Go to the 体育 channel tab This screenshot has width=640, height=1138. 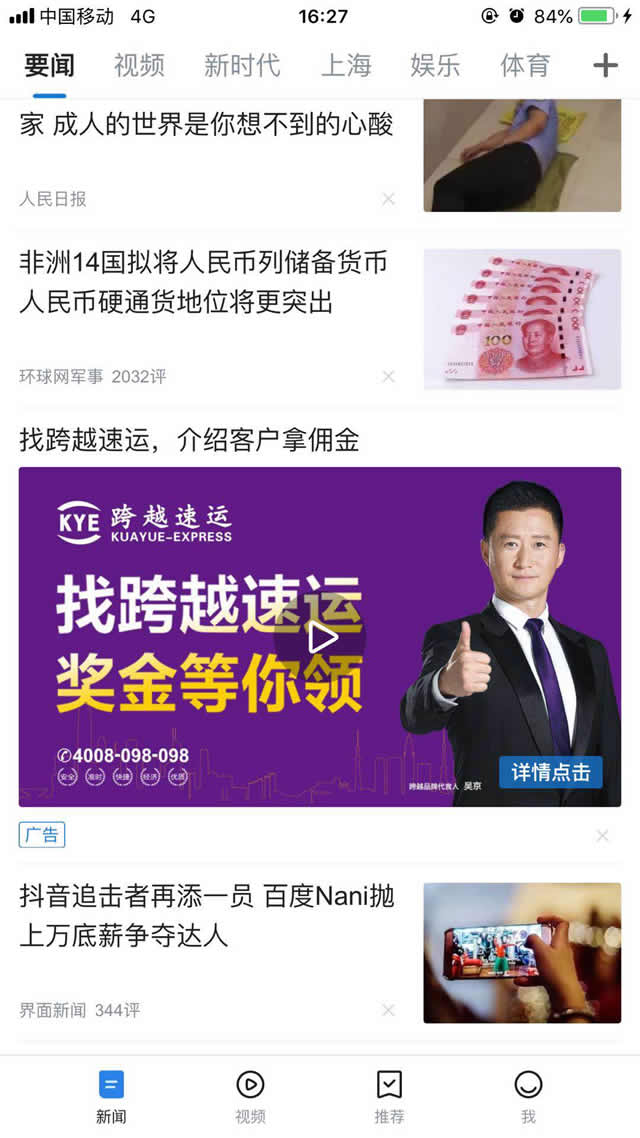525,66
